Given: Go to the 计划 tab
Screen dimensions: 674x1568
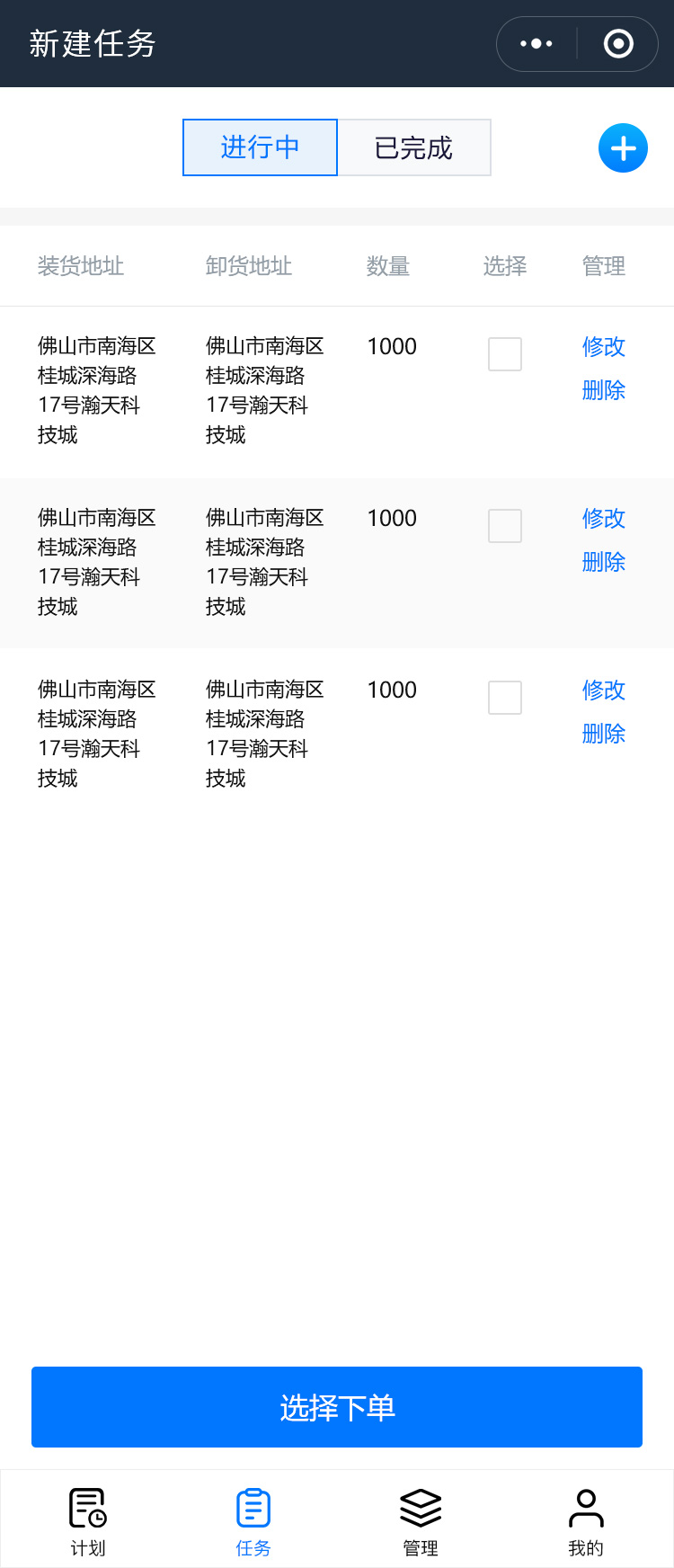Looking at the screenshot, I should point(88,1521).
